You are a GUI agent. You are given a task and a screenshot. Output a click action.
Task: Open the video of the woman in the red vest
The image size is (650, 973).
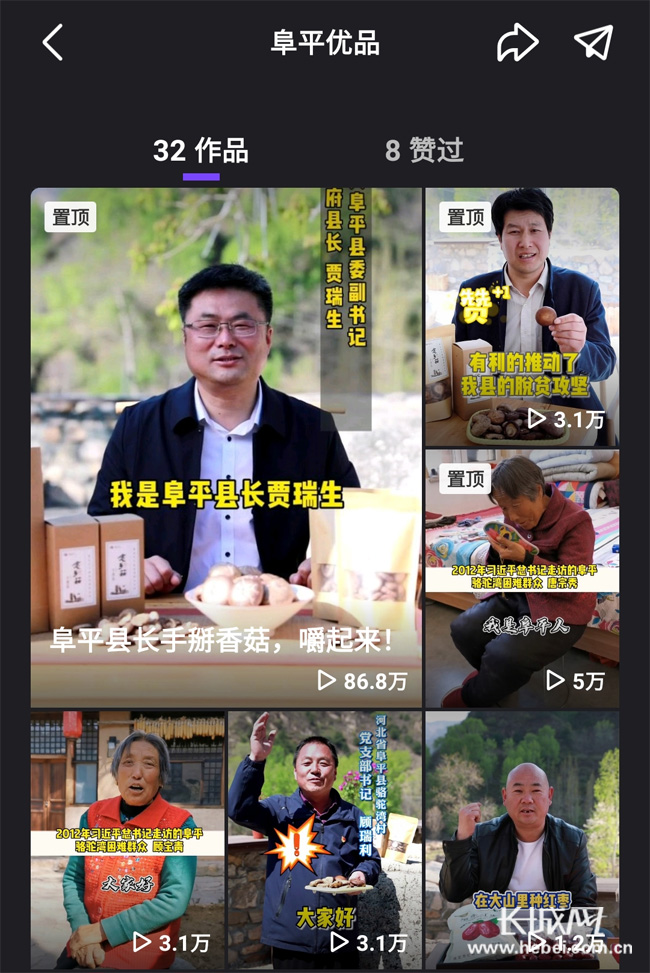126,838
